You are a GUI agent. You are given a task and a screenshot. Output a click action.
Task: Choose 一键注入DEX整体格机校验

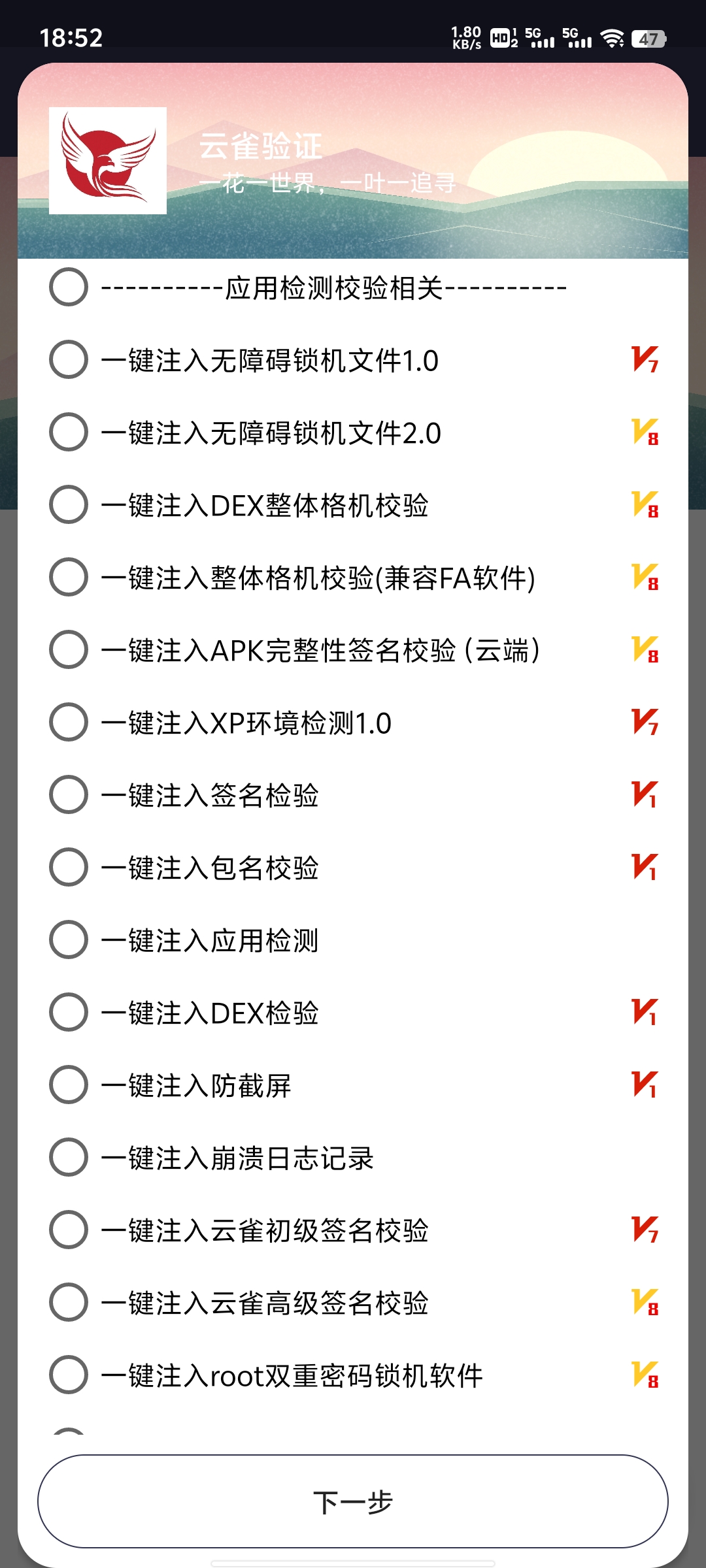coord(69,504)
